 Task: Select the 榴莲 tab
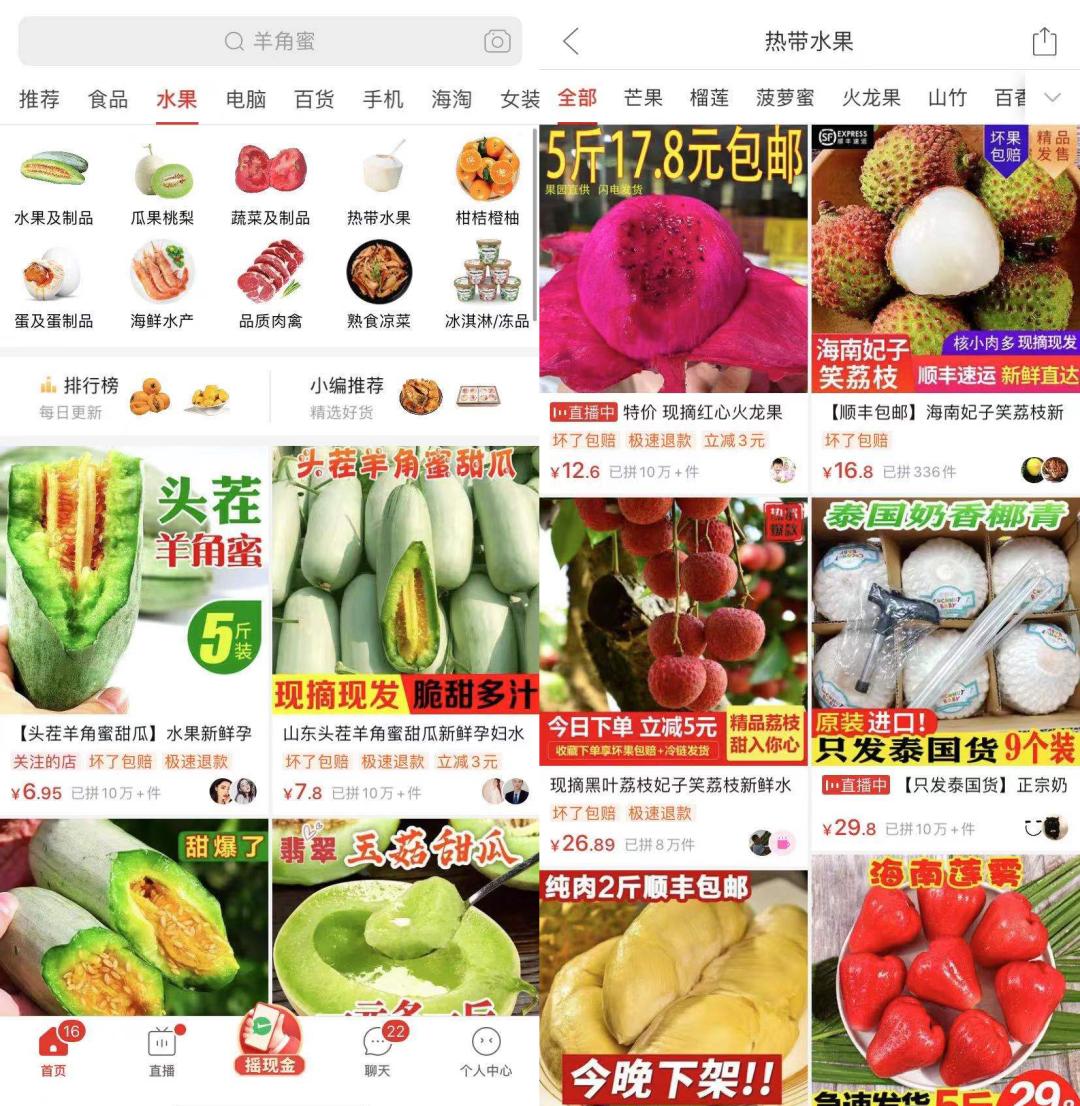(709, 98)
